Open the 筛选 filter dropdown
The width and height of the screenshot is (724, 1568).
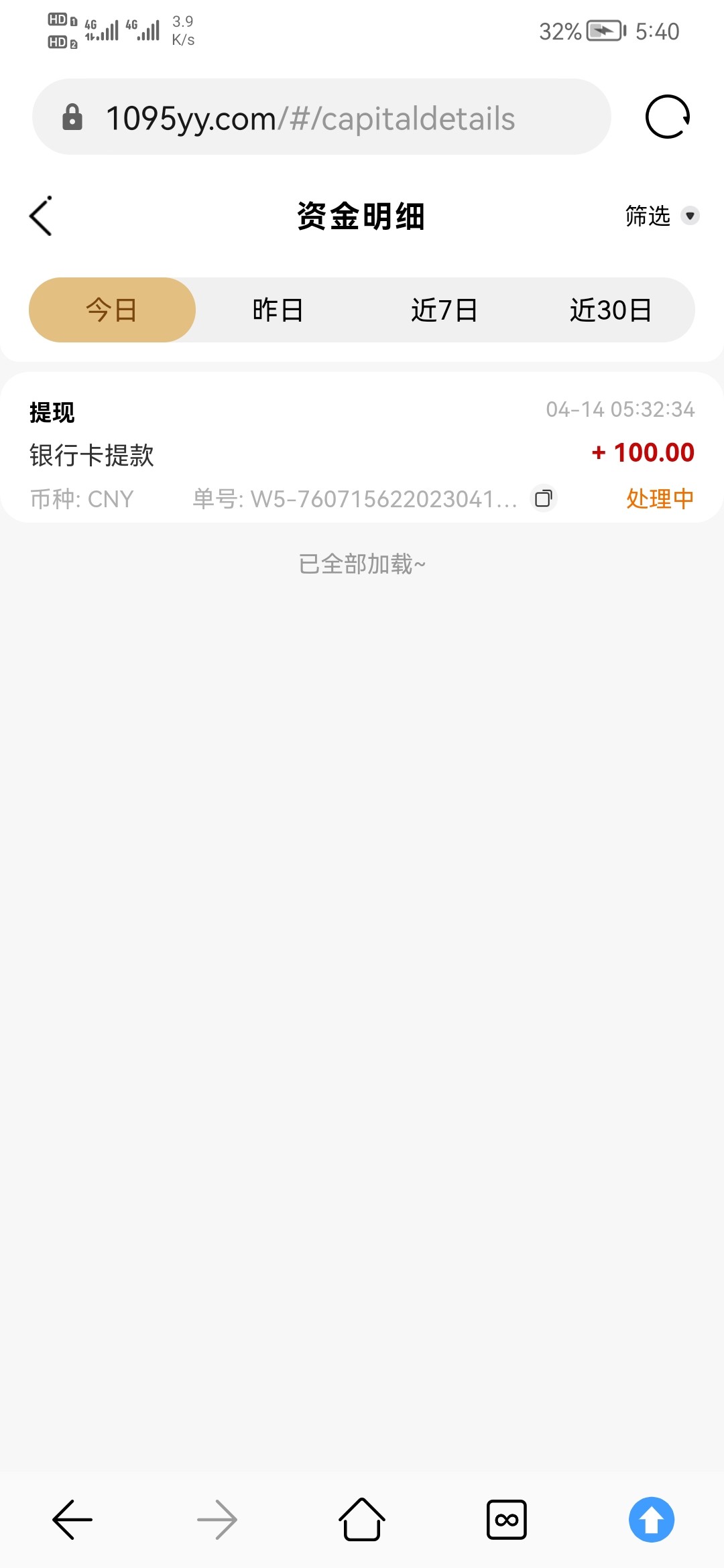[x=646, y=216]
